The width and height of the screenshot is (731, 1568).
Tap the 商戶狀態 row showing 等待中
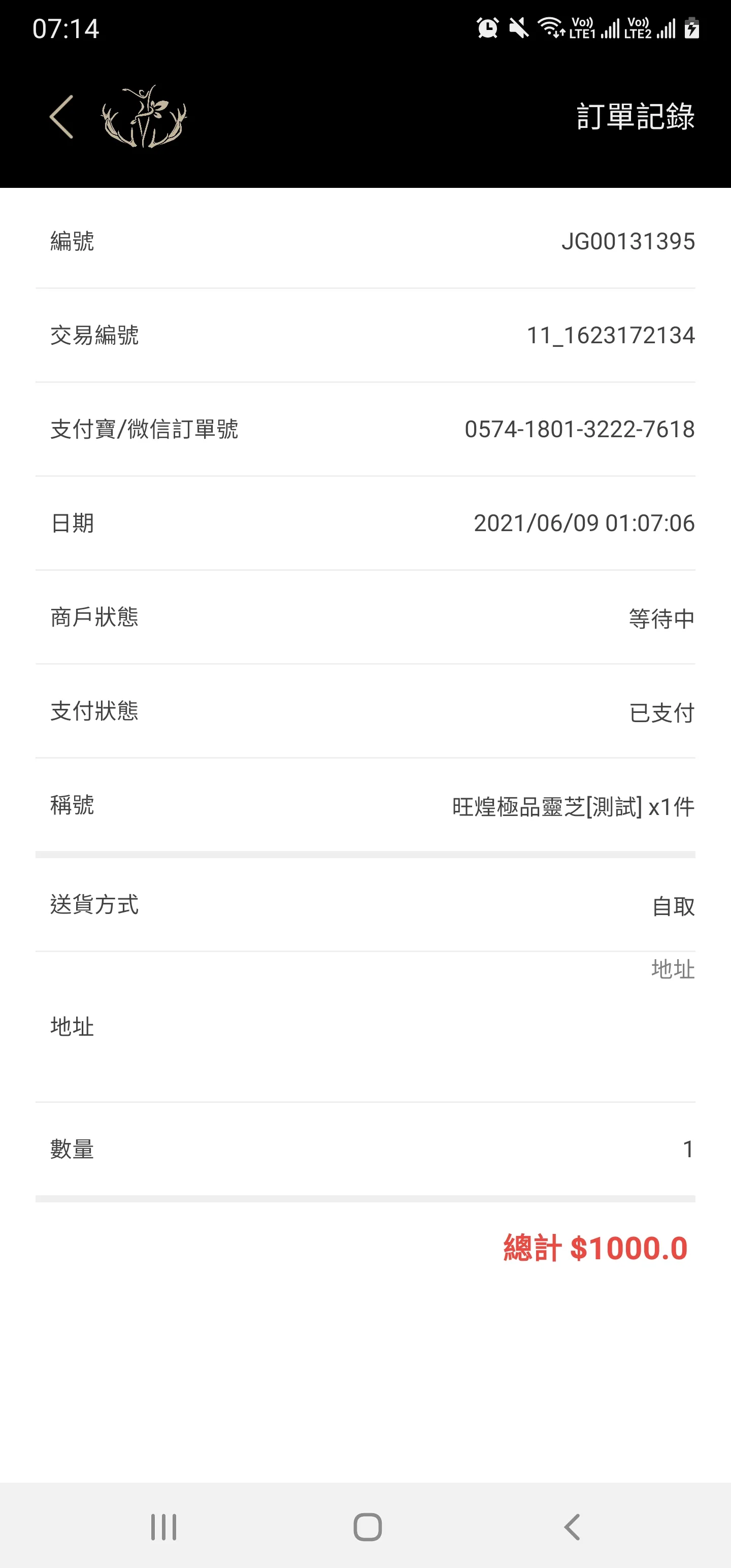[x=365, y=618]
